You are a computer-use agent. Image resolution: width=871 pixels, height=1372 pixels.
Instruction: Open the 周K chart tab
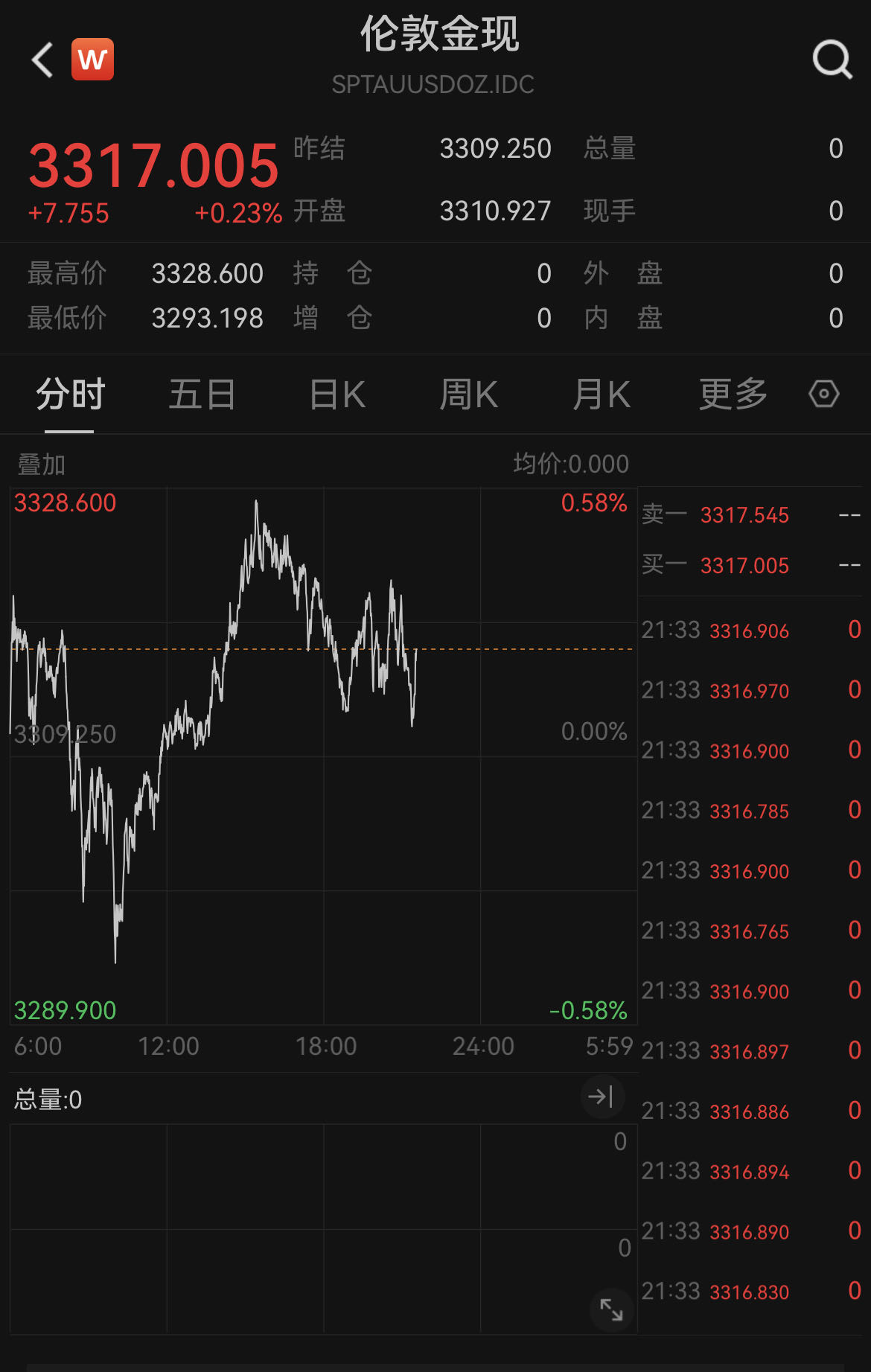[x=468, y=394]
